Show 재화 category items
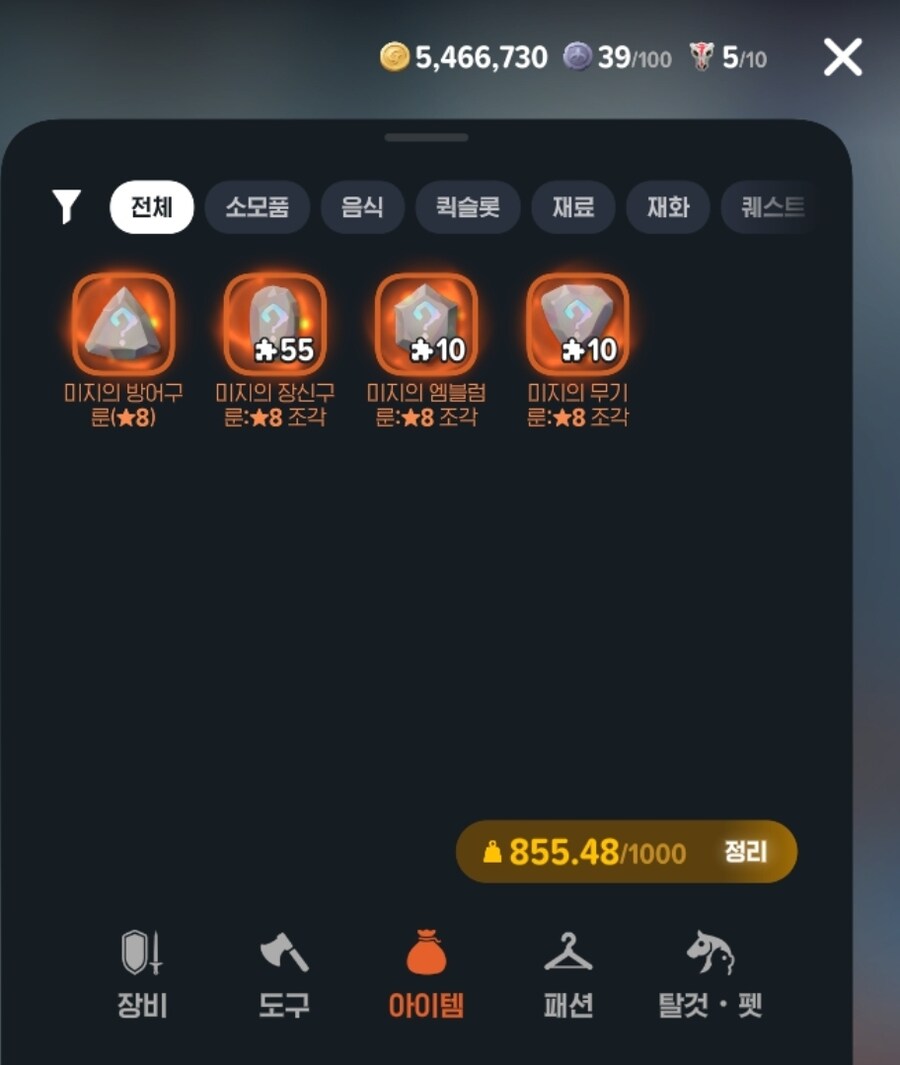 [x=667, y=207]
